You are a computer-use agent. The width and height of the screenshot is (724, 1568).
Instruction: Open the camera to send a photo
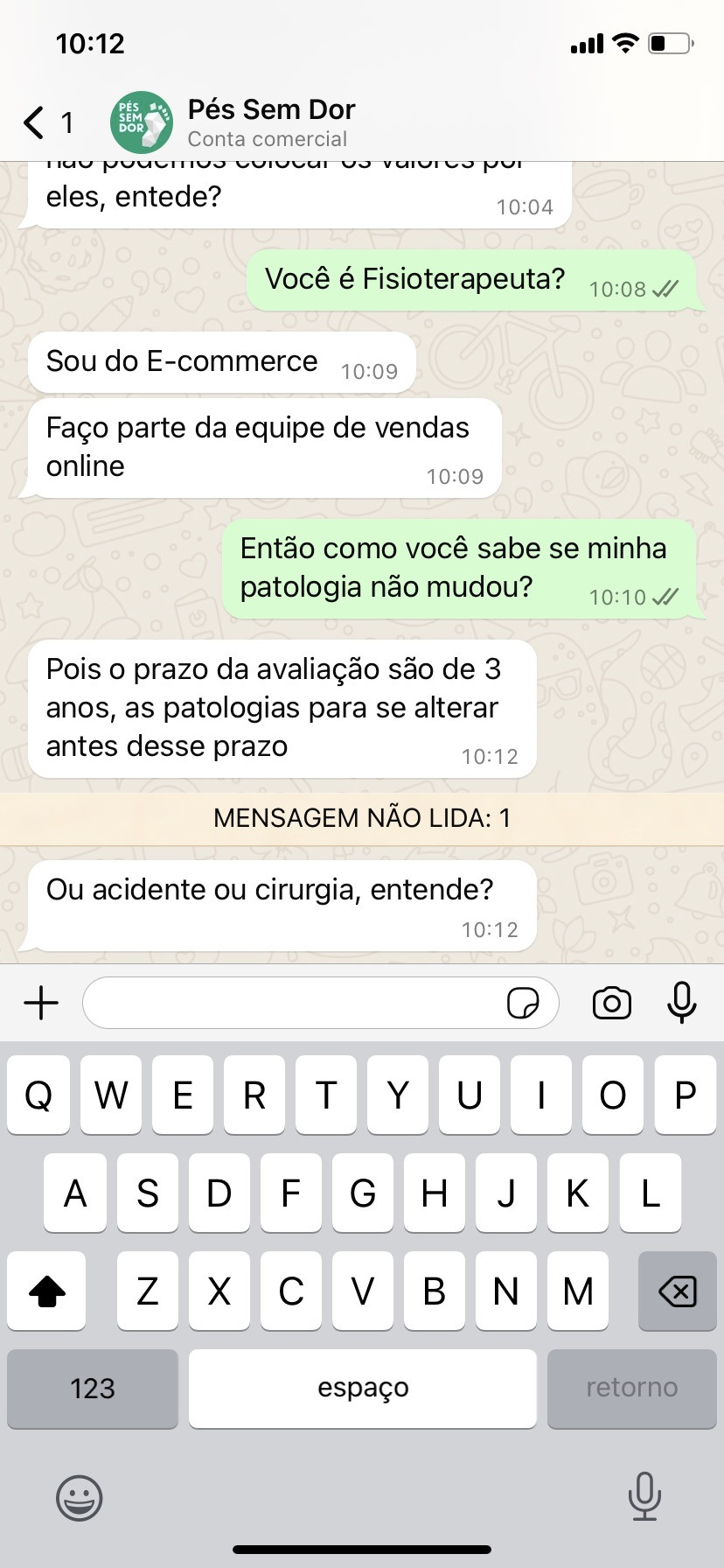pyautogui.click(x=612, y=1003)
